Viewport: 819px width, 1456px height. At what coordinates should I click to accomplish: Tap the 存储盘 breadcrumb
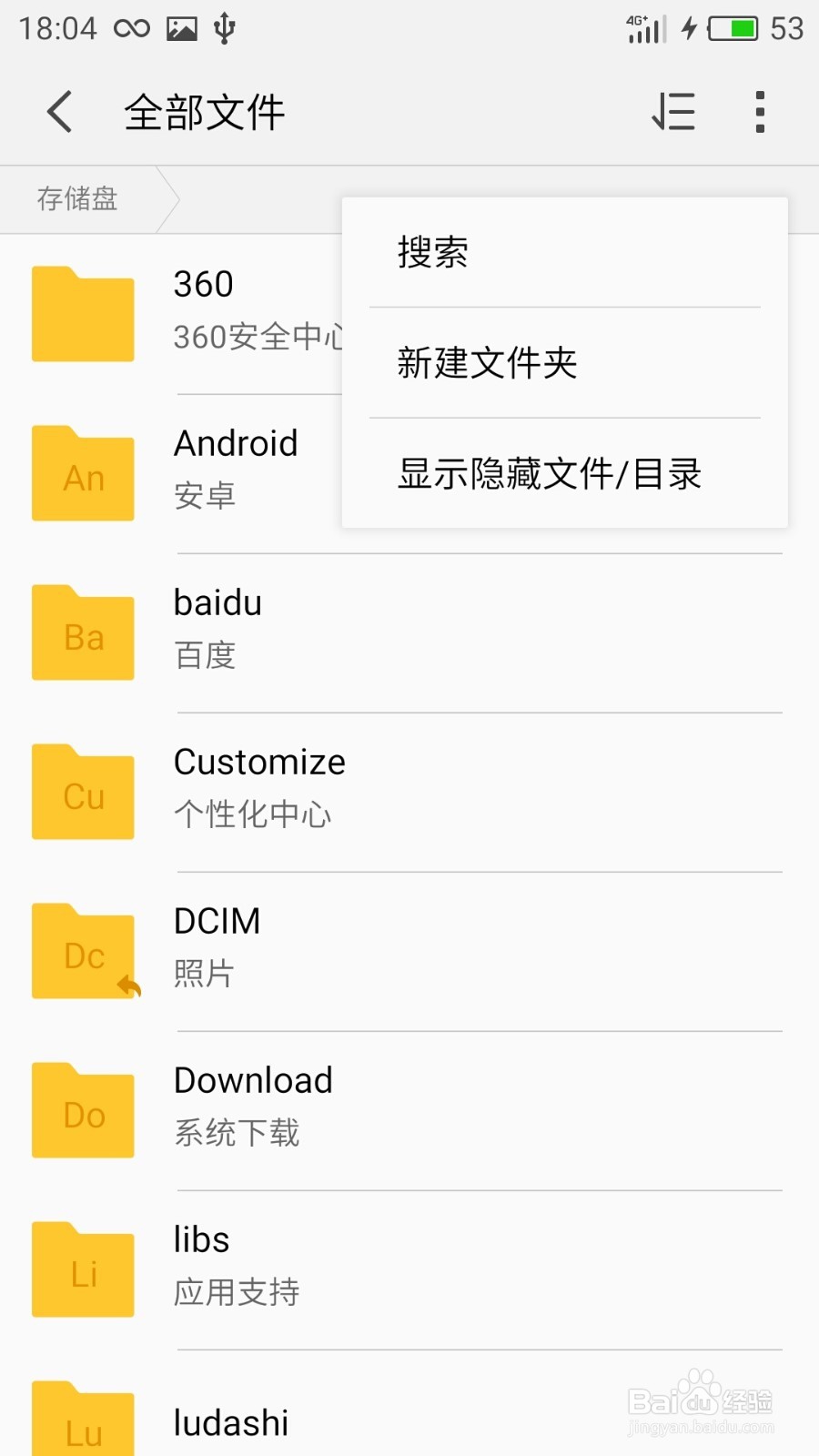click(x=78, y=198)
